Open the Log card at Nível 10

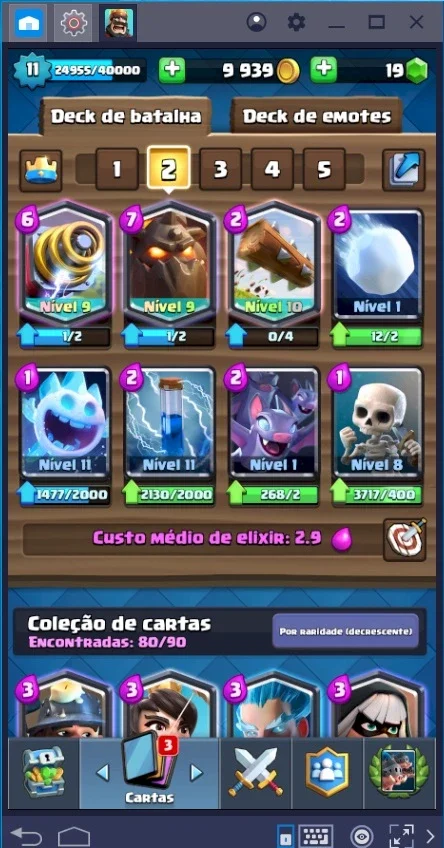(273, 264)
